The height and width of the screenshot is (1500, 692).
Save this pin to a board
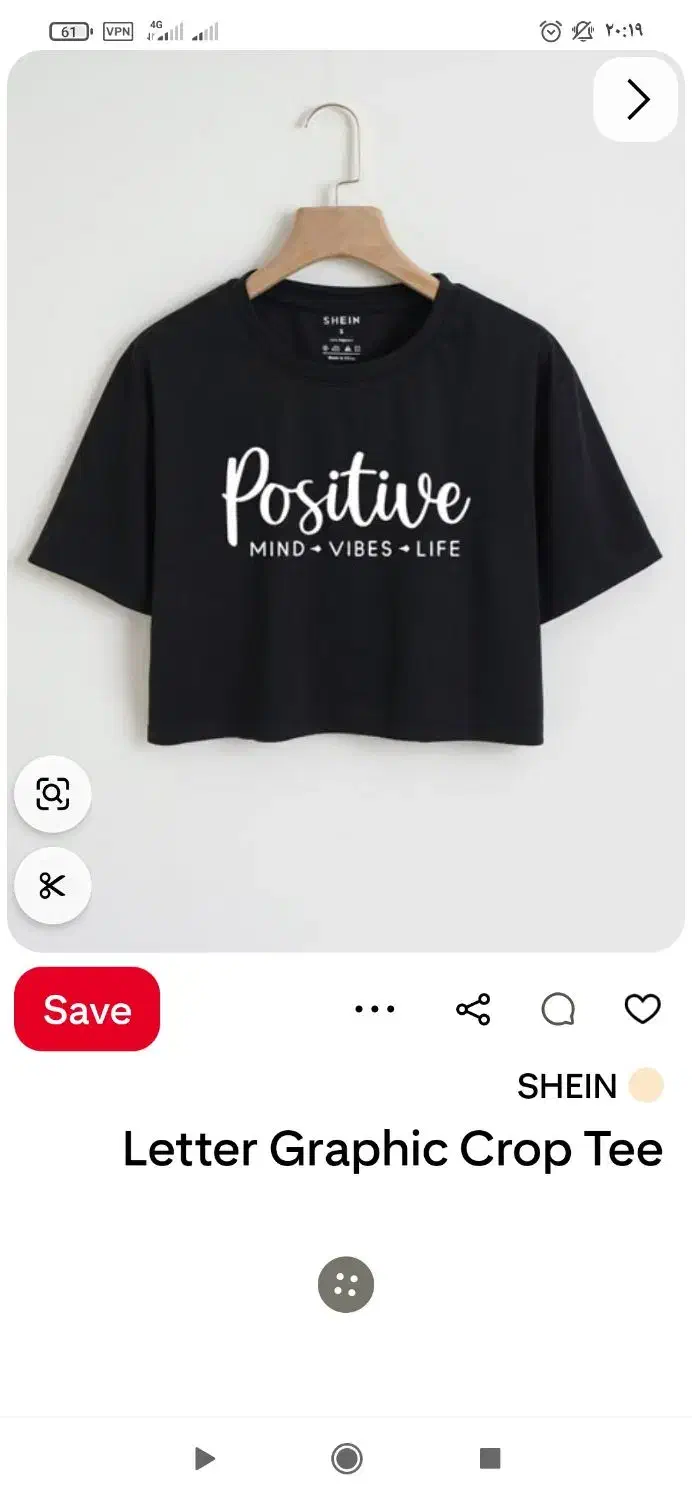[x=87, y=1009]
